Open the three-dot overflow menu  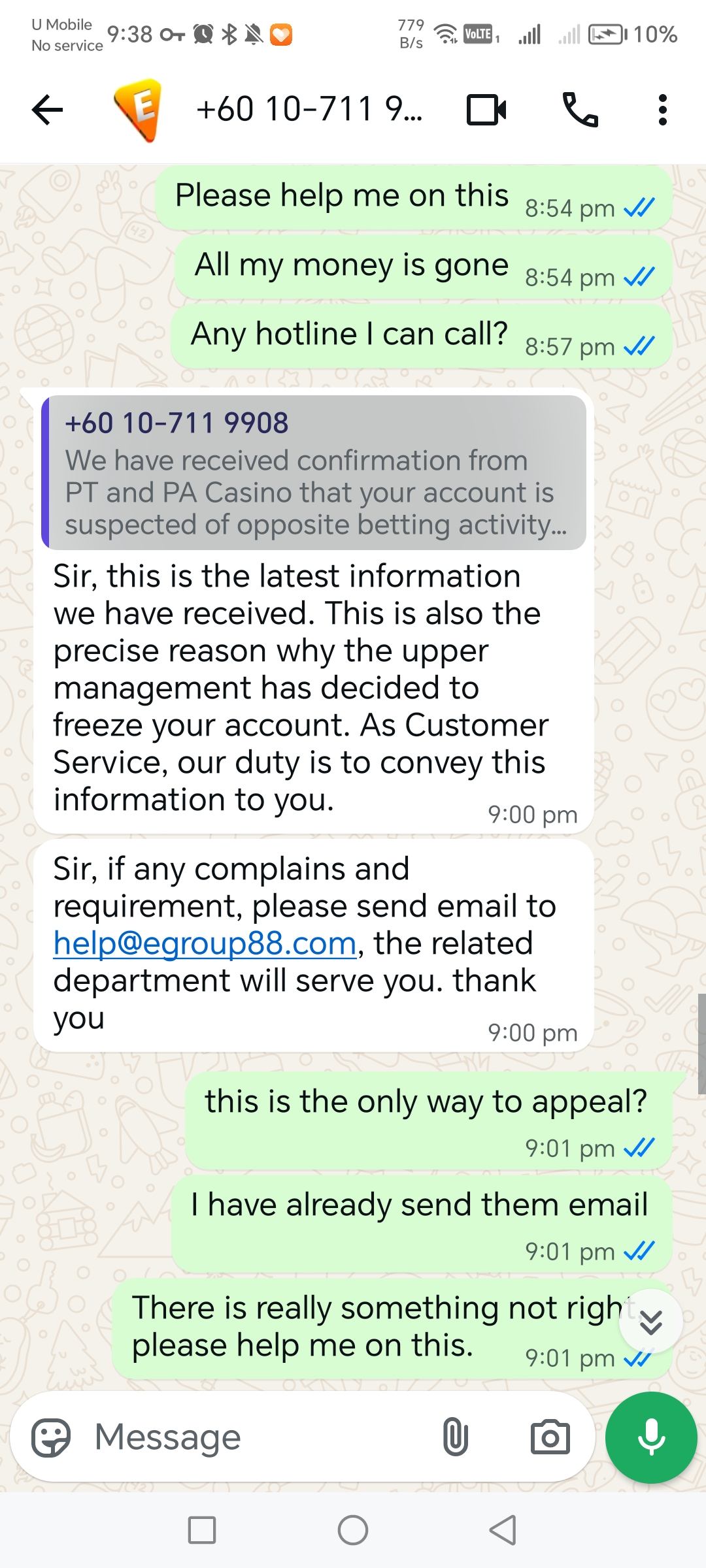pos(662,110)
